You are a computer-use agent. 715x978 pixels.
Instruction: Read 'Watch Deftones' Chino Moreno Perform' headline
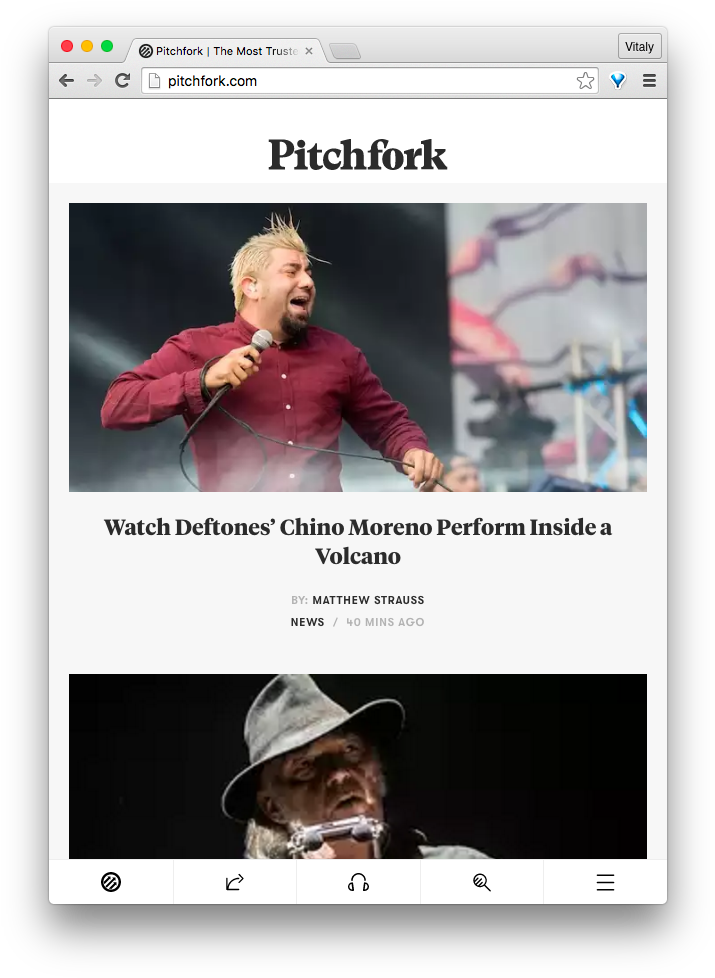pos(357,541)
